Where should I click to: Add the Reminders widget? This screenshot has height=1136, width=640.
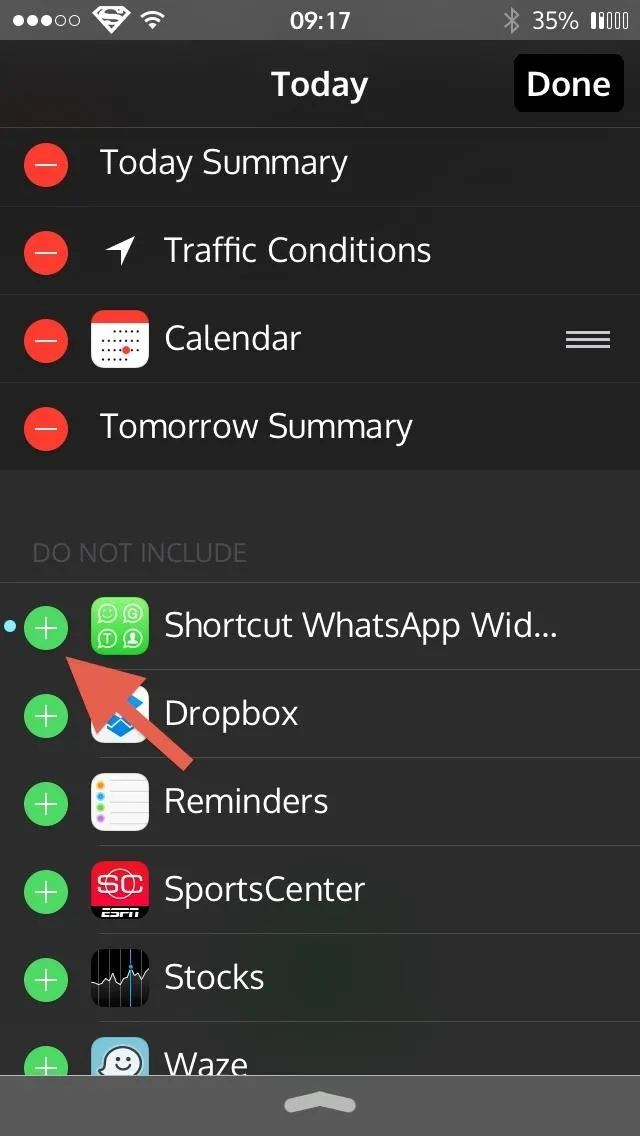click(46, 803)
